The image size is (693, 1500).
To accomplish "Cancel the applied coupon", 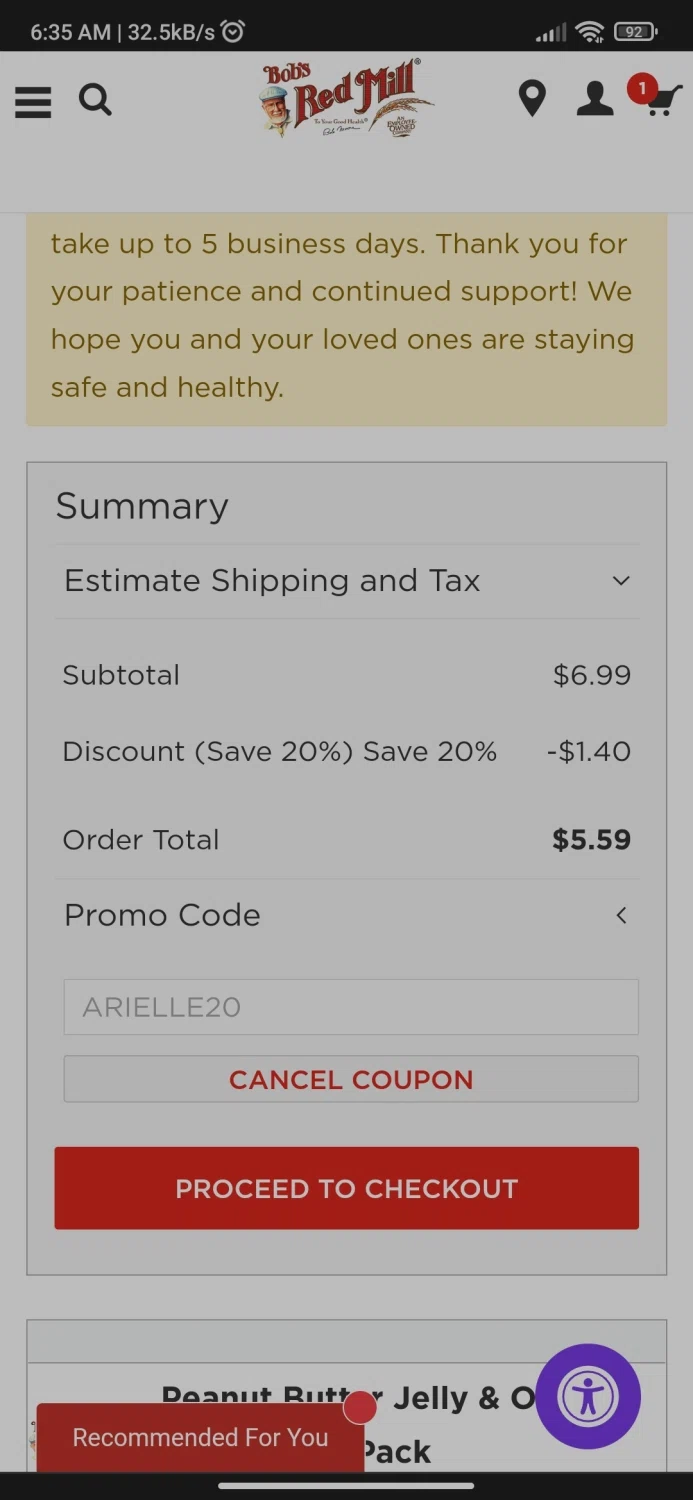I will (350, 1080).
